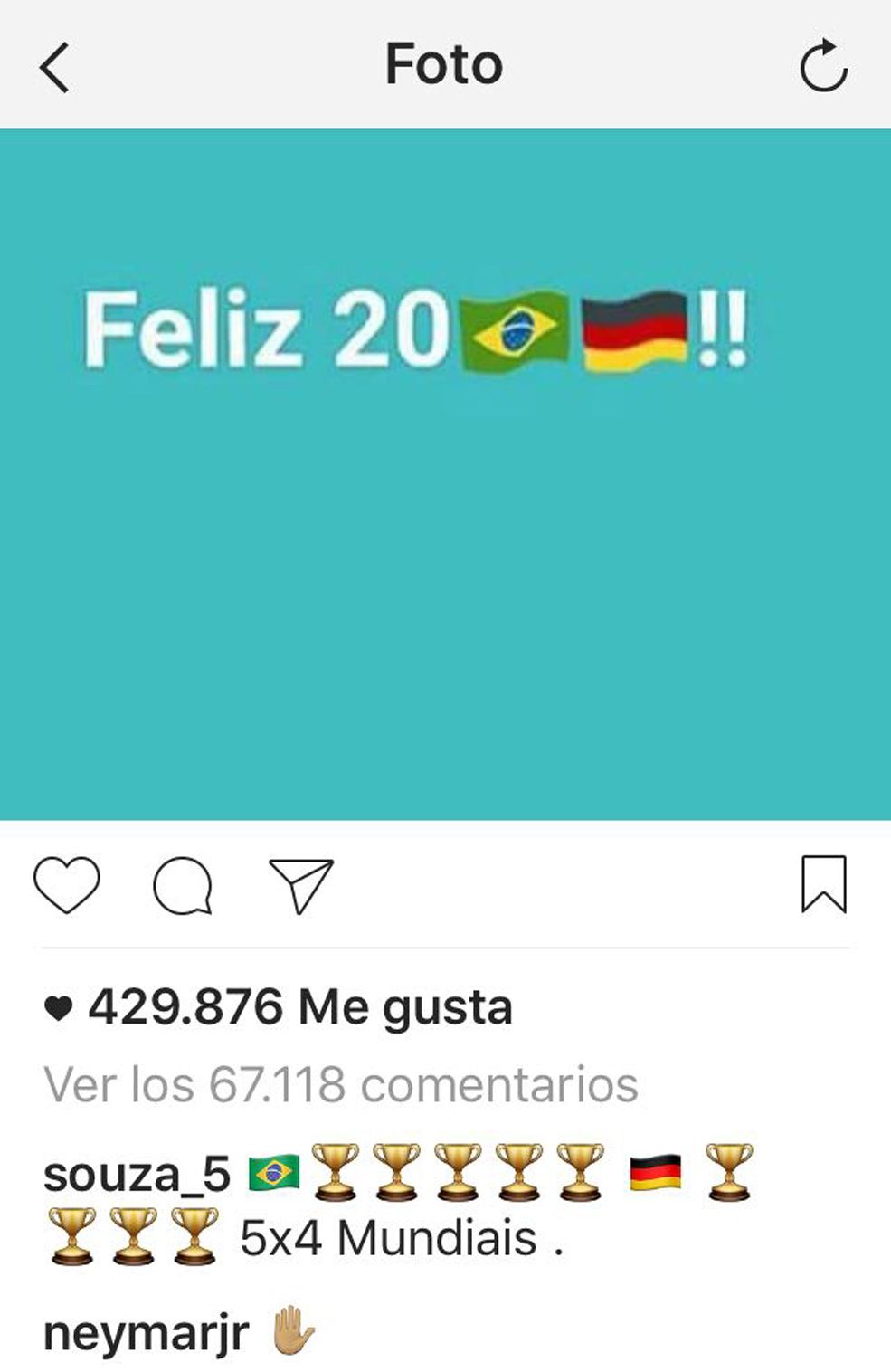Open neymarjr's profile

140,1329
